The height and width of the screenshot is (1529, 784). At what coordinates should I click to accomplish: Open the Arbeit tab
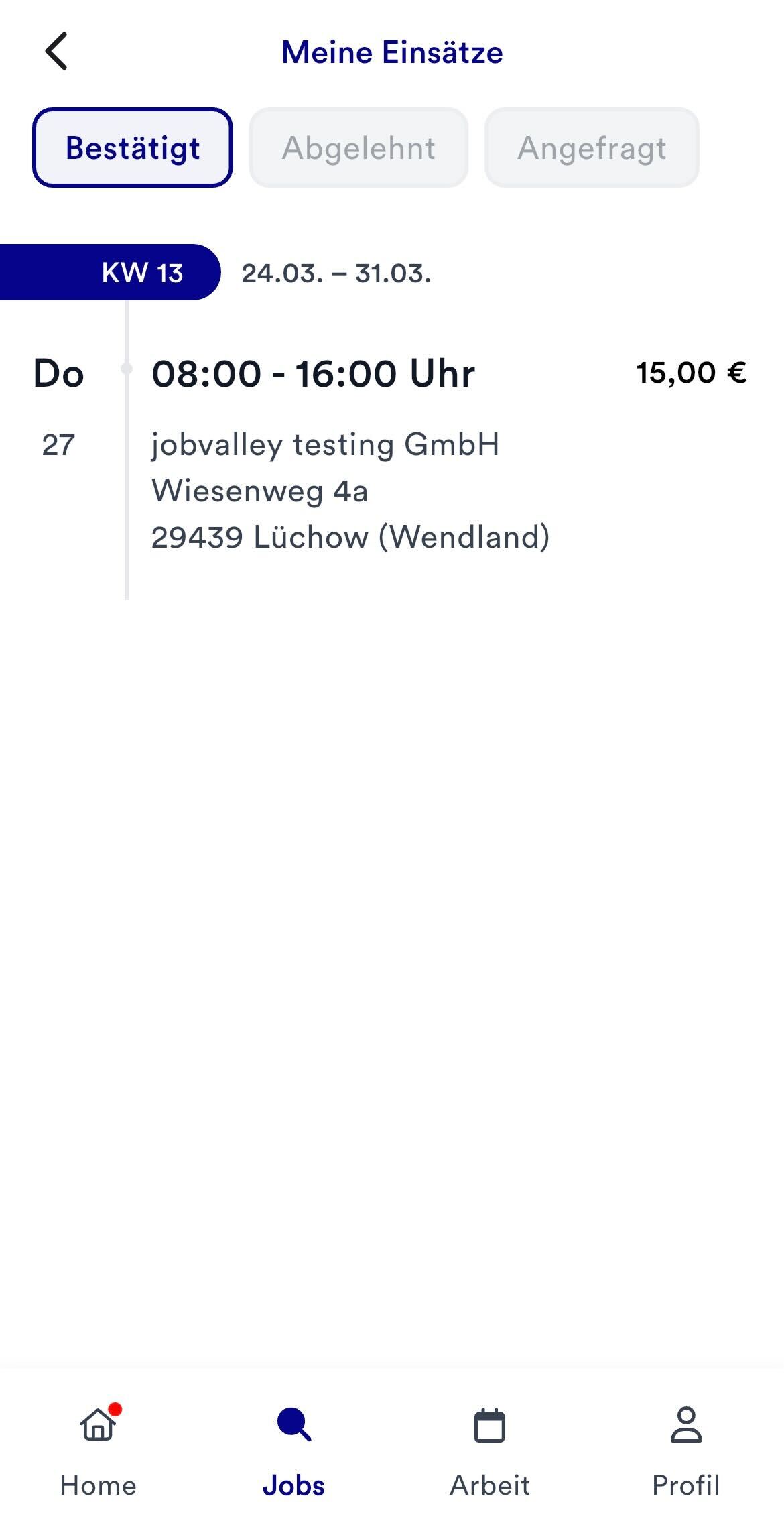click(490, 1448)
